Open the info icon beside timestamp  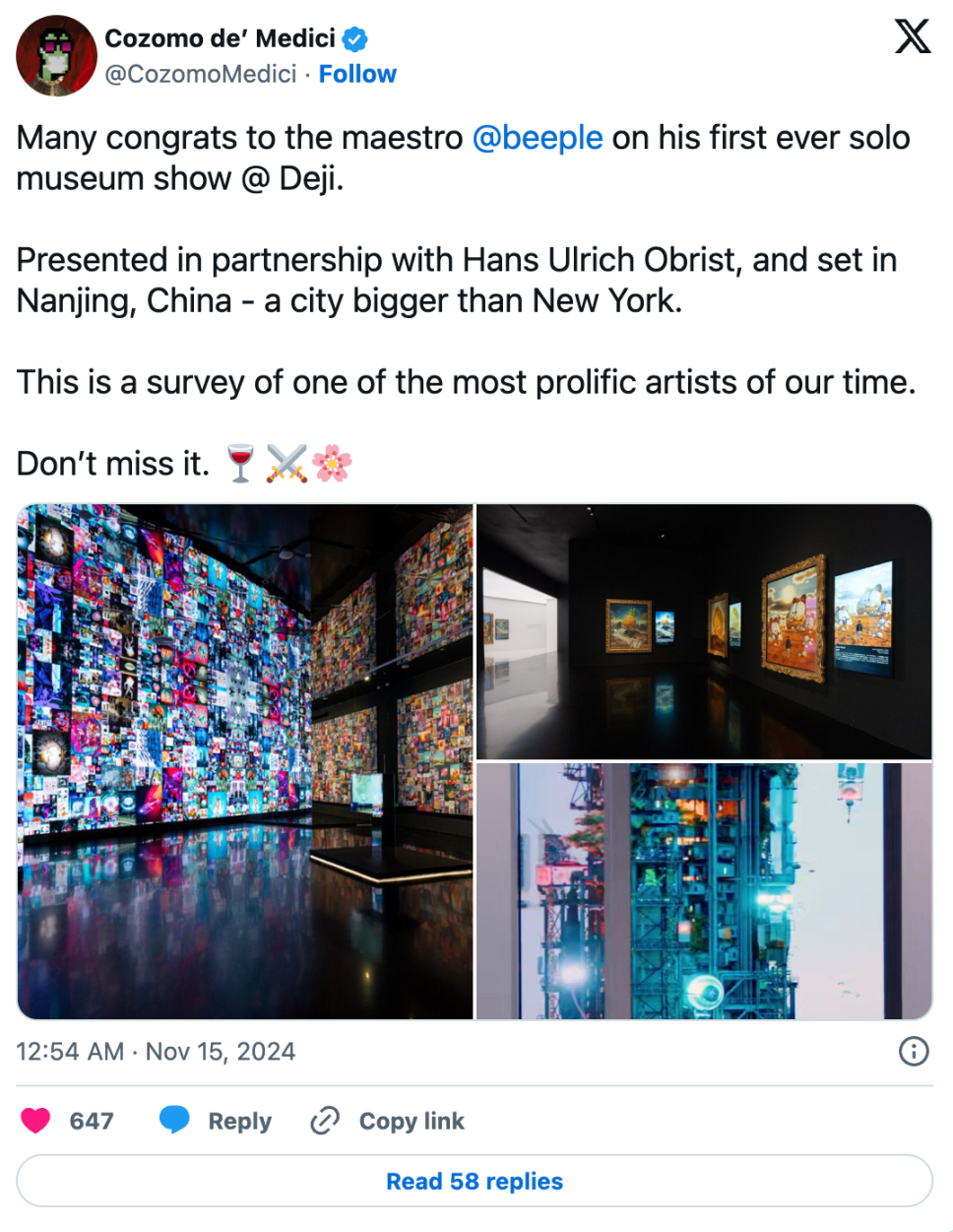pyautogui.click(x=913, y=1052)
